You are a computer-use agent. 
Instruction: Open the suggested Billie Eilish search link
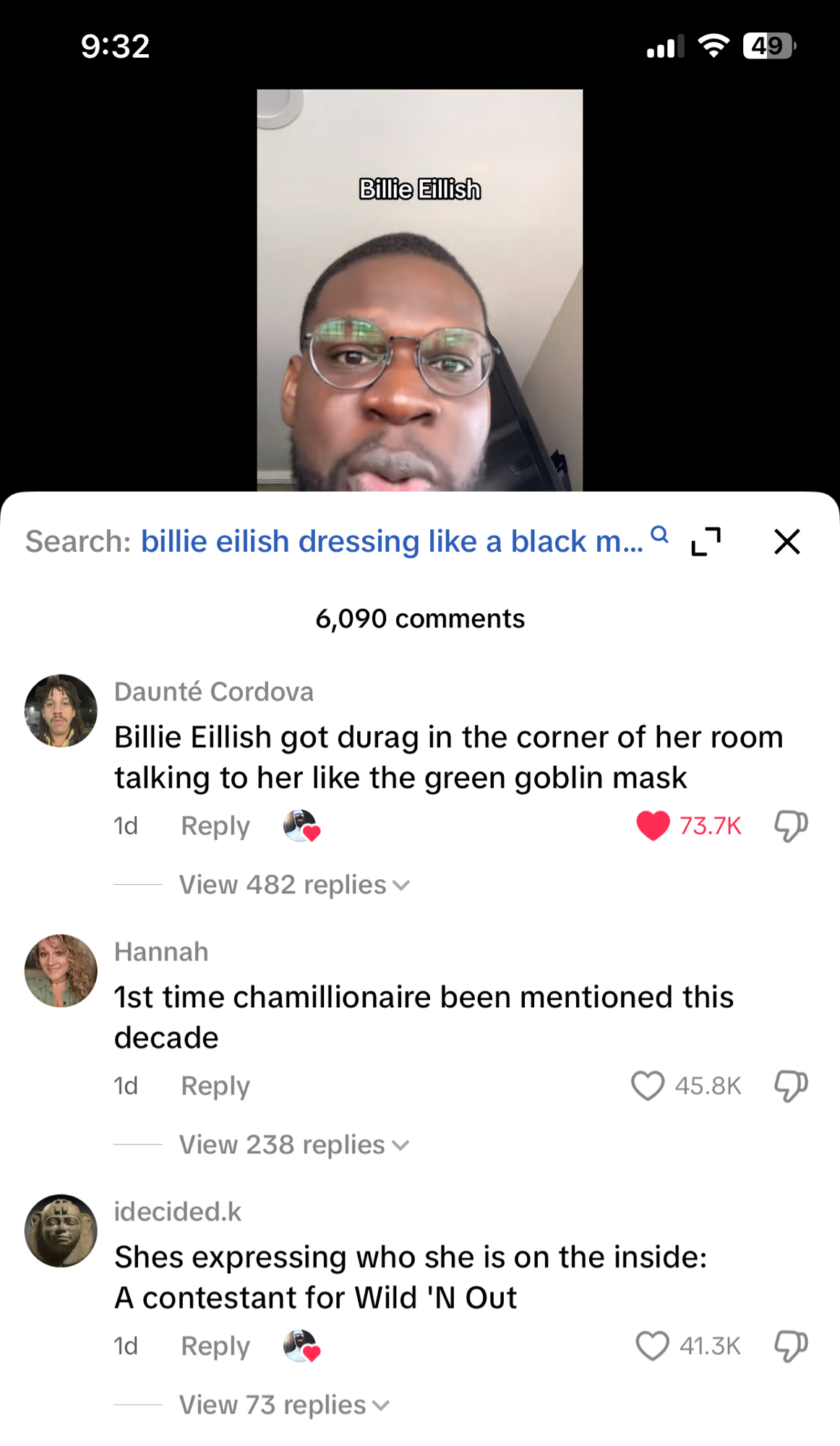(x=392, y=542)
